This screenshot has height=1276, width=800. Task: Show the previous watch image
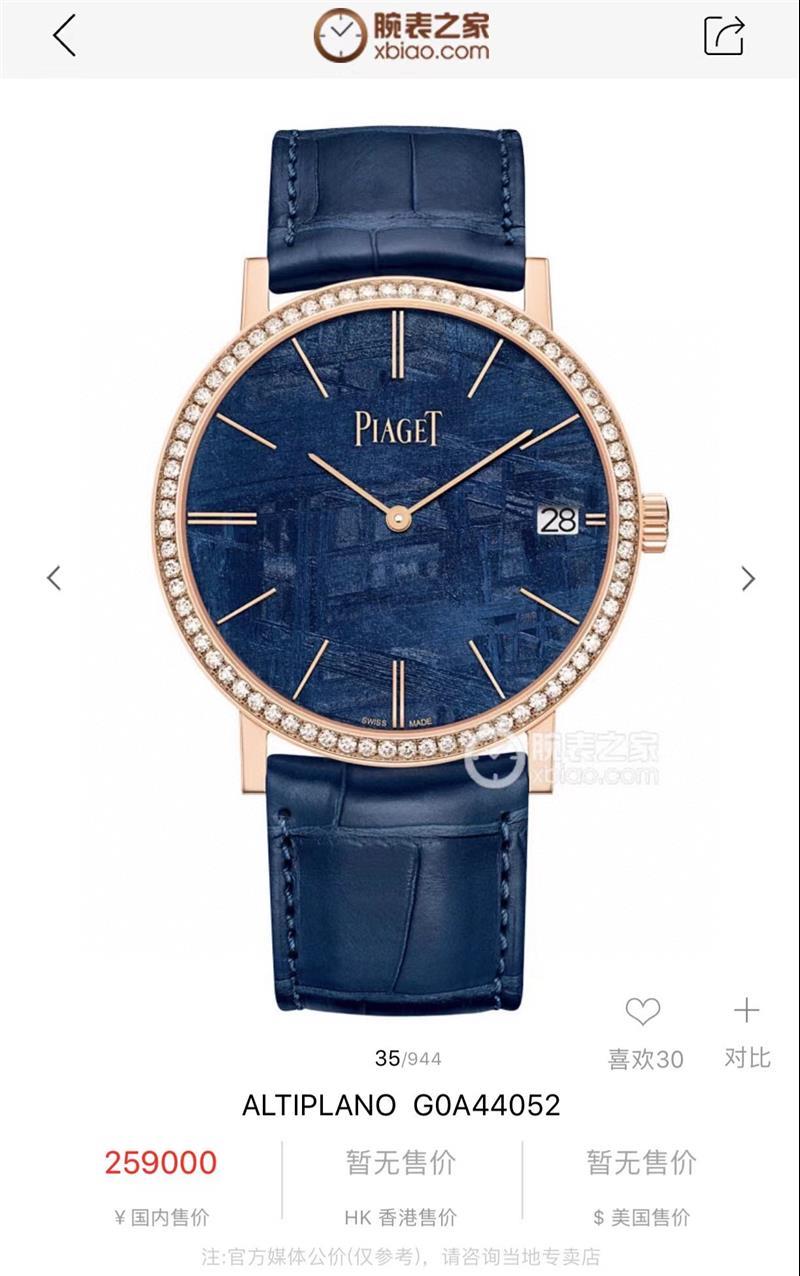point(54,578)
